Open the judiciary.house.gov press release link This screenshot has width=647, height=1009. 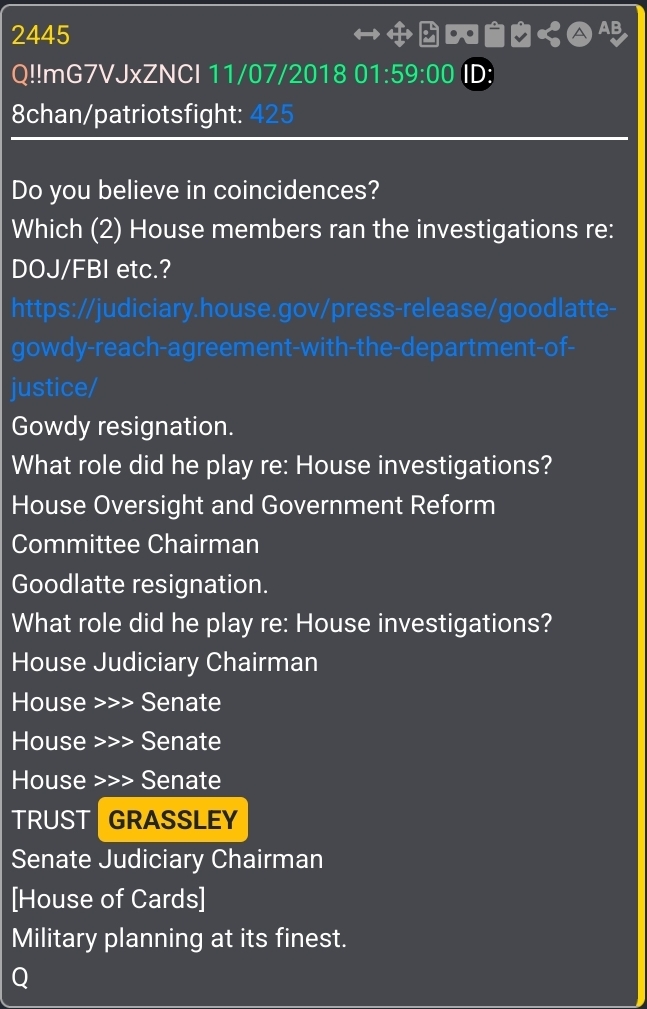[x=313, y=347]
